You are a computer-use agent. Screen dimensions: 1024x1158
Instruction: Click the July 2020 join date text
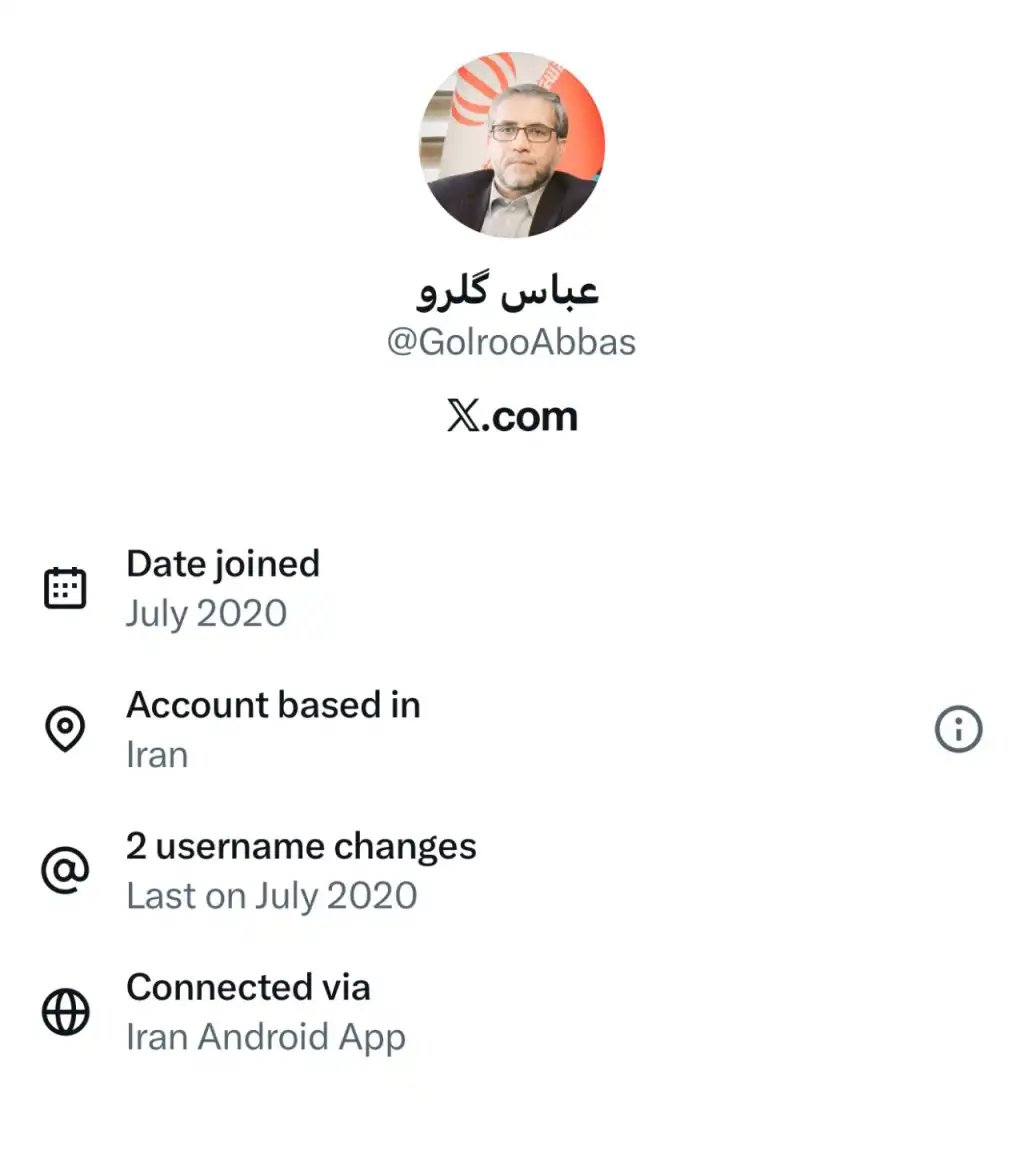[x=205, y=614]
